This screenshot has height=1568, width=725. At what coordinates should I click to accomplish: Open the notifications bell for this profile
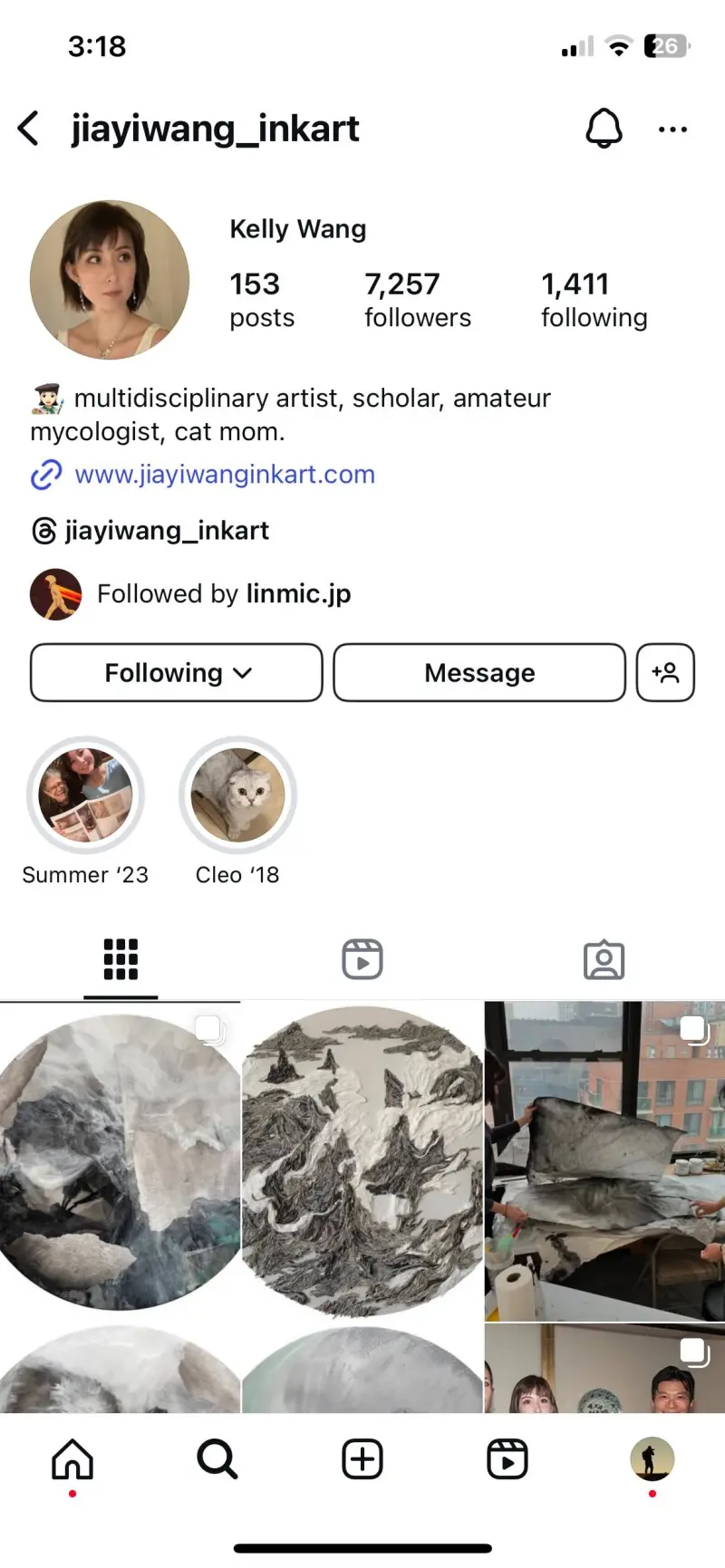pyautogui.click(x=604, y=129)
